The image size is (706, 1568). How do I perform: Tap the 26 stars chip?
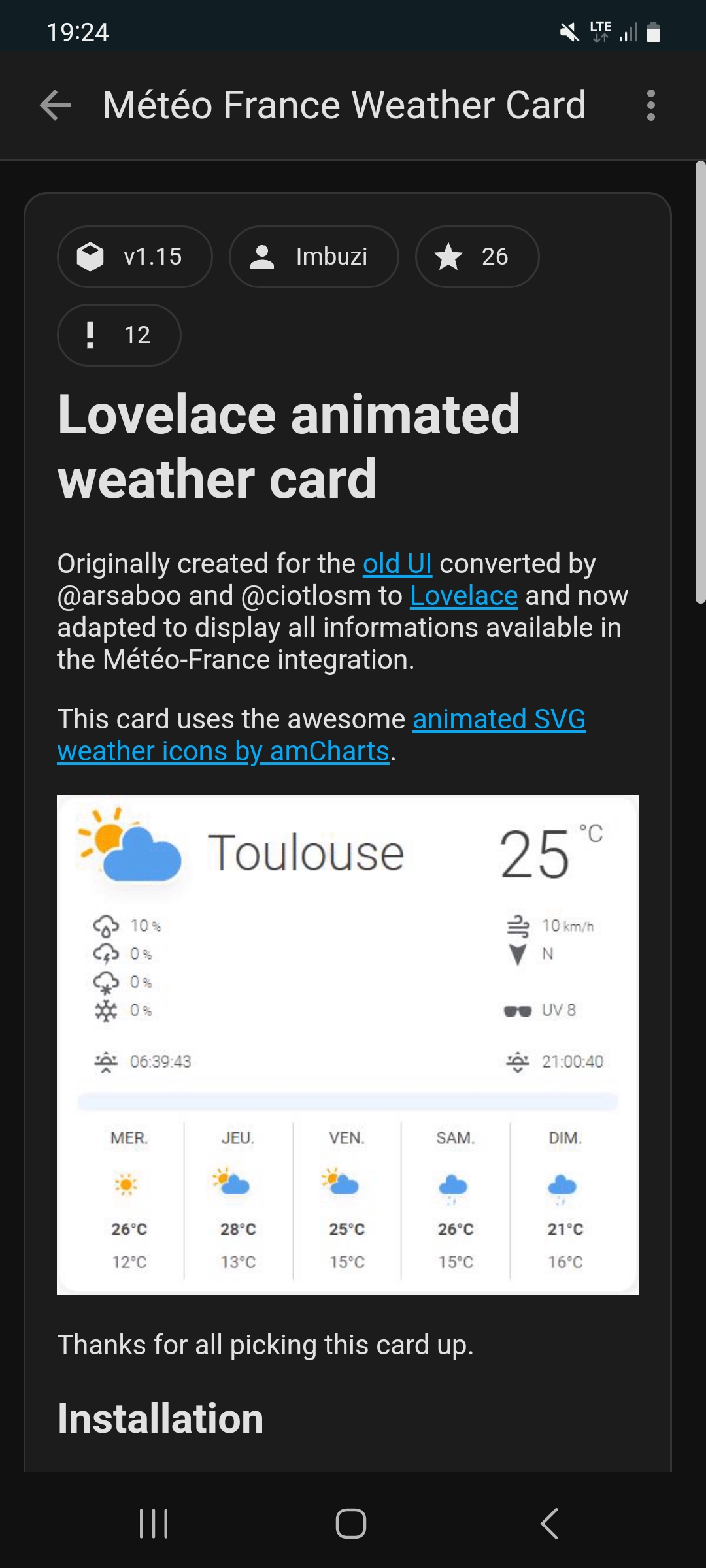(477, 257)
